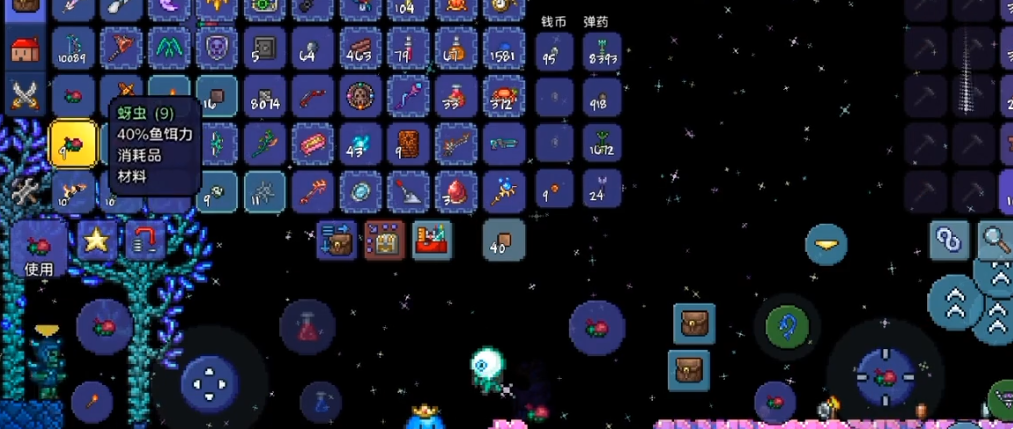Tap the quick stack to chests button
The height and width of the screenshot is (429, 1013).
337,241
